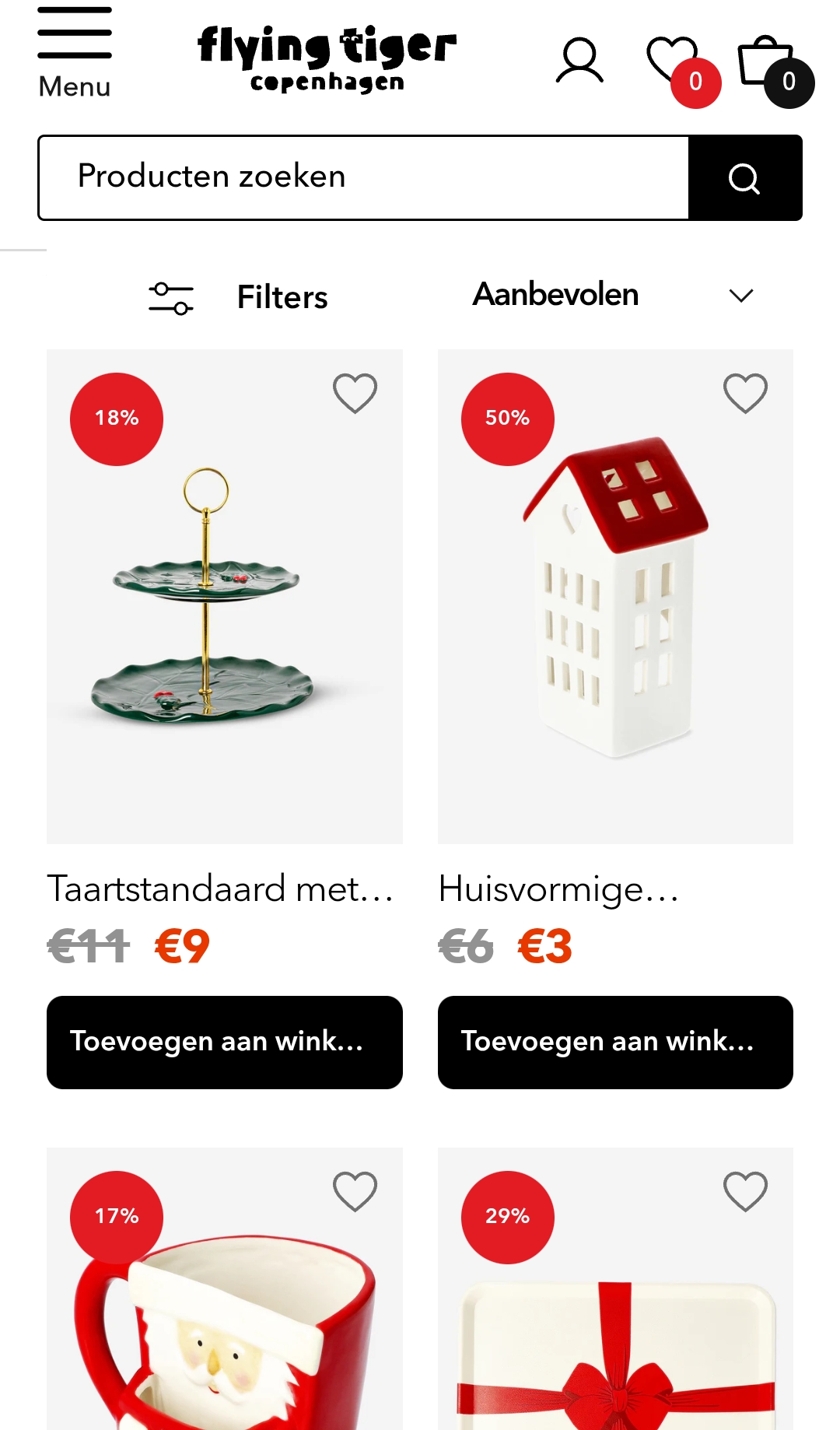Click the 50% discount badge on the house ornament
The image size is (840, 1430).
(507, 419)
